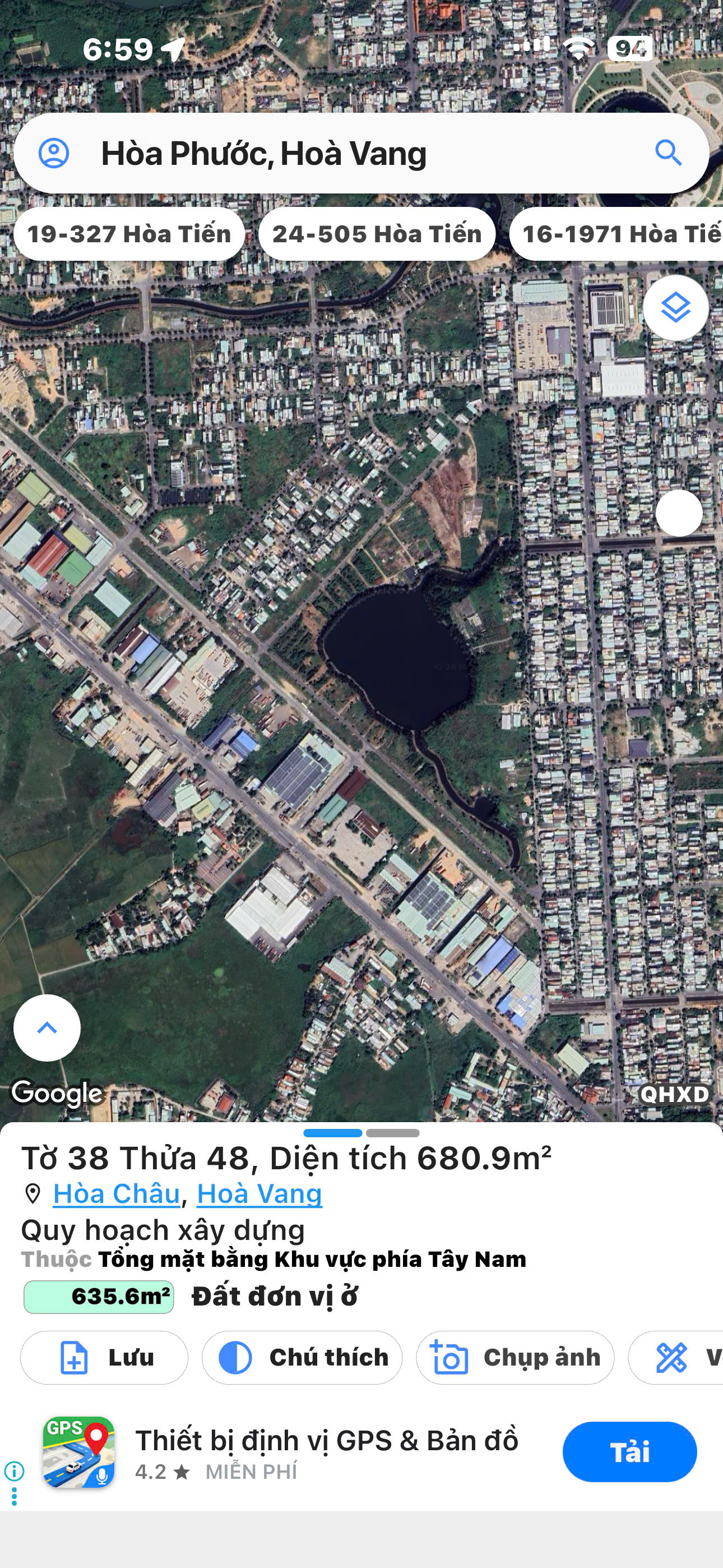This screenshot has height=1568, width=723.
Task: Download the GPS app with Tải
Action: click(629, 1452)
